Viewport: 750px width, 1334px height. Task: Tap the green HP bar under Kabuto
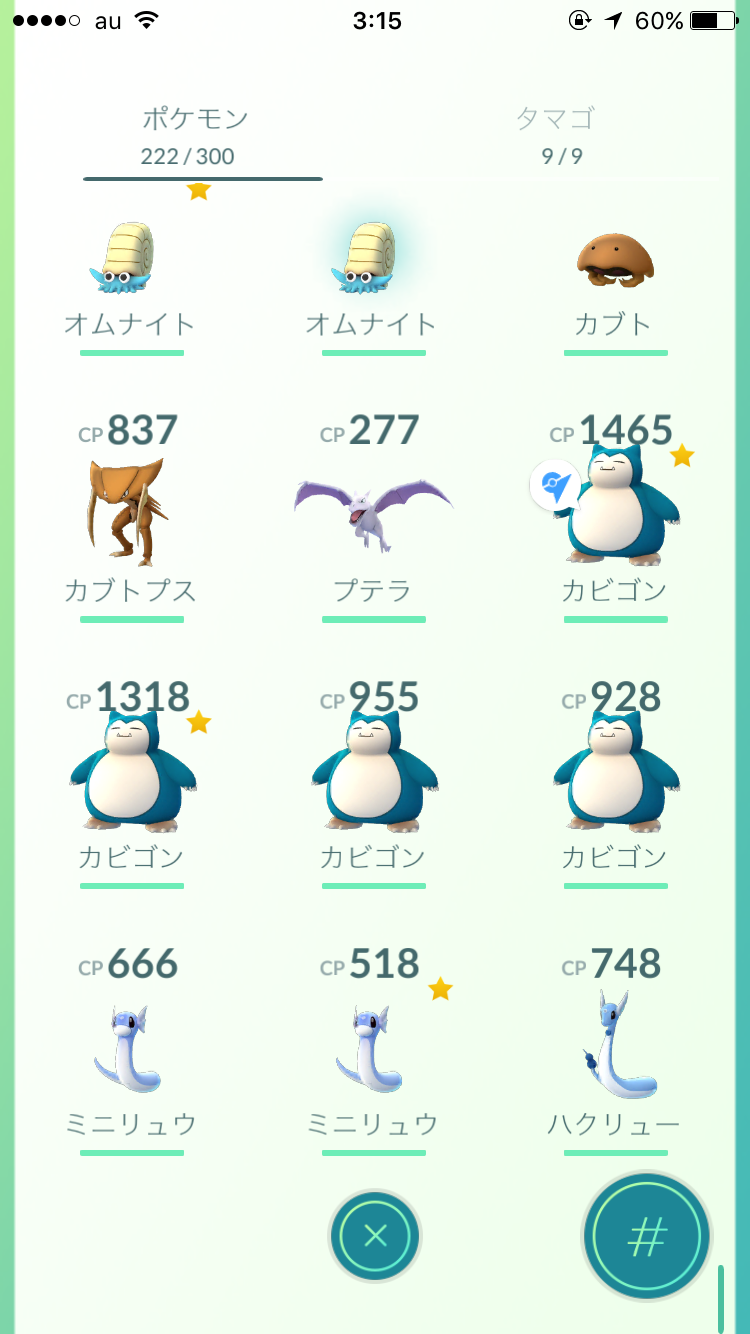click(x=616, y=352)
